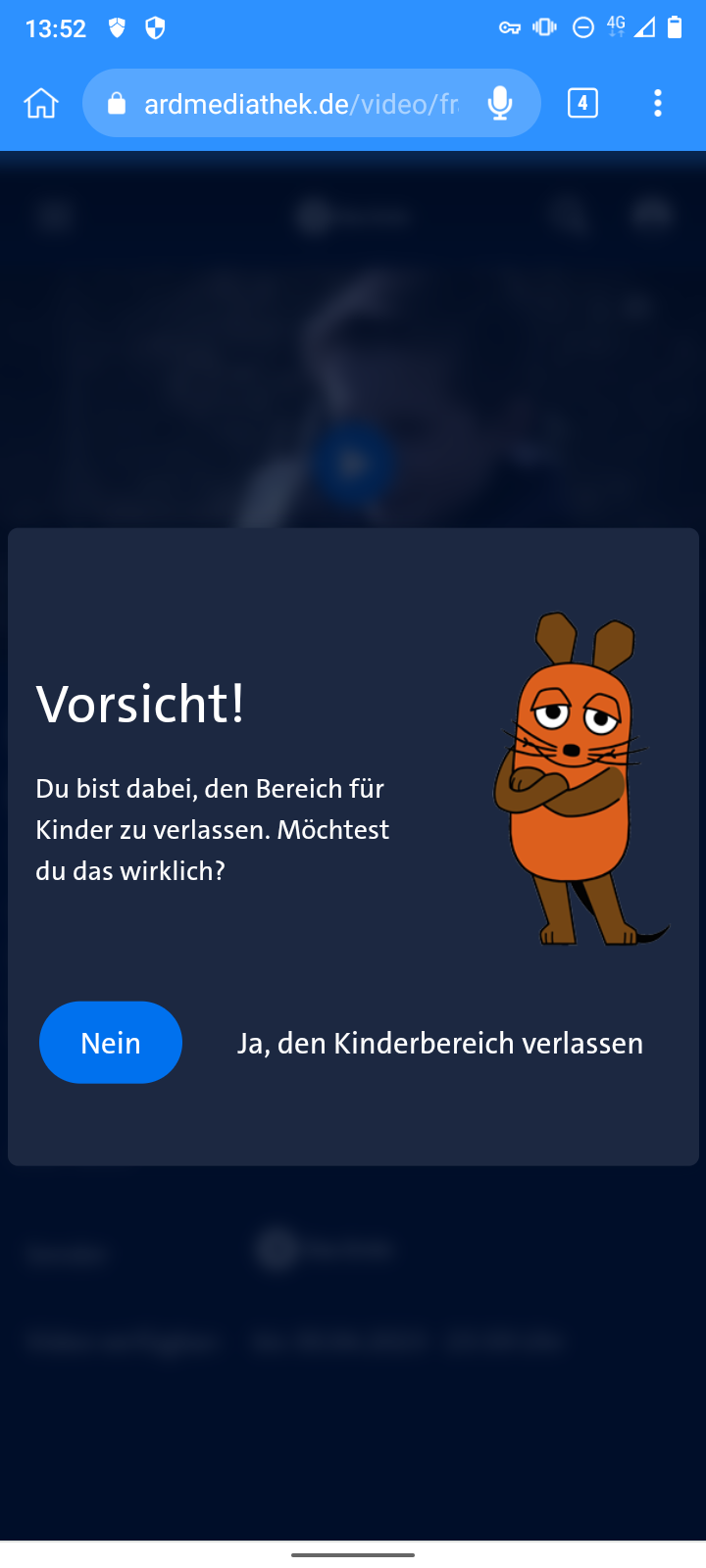Open the browser overflow menu
Viewport: 706px width, 1568px height.
click(x=657, y=103)
